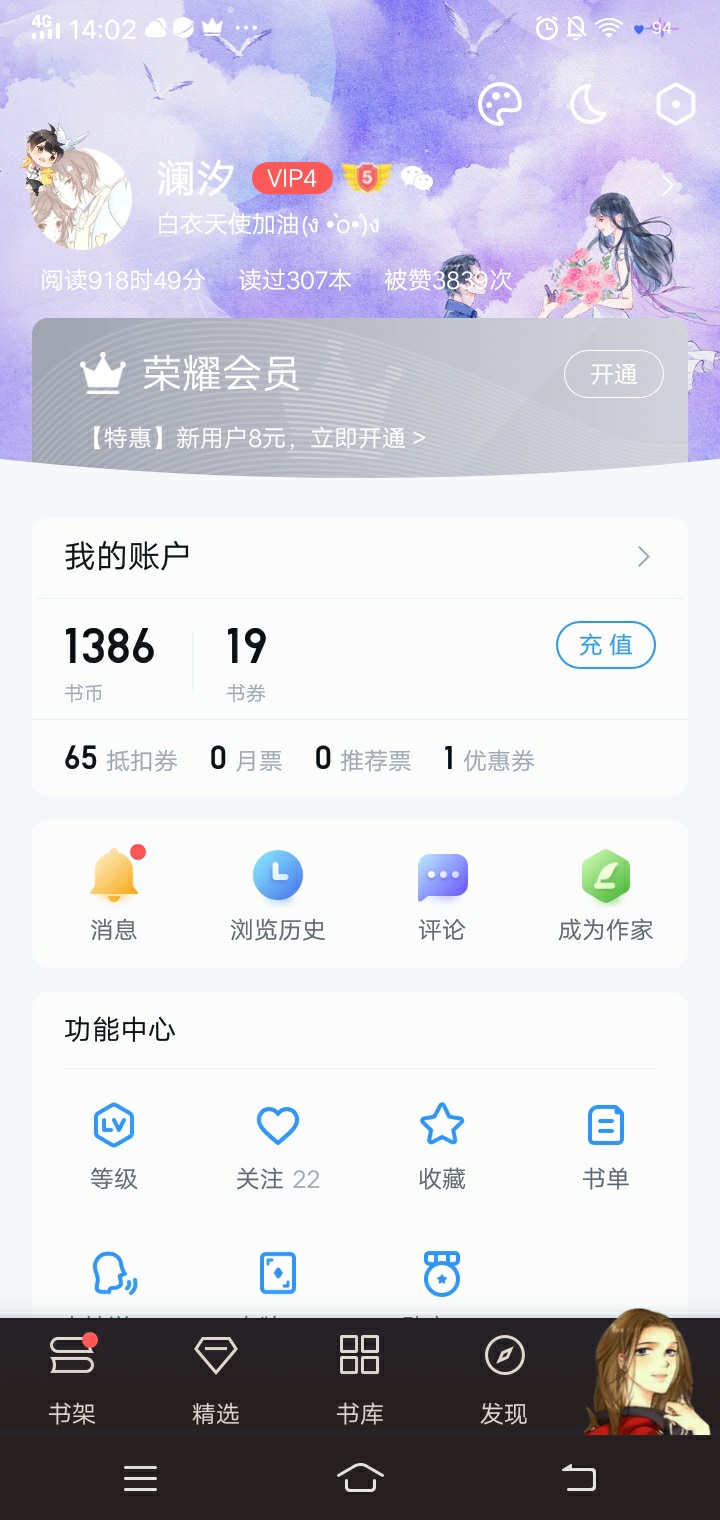This screenshot has width=720, height=1520.
Task: Check the 优惠券 coupon entry
Action: [489, 760]
